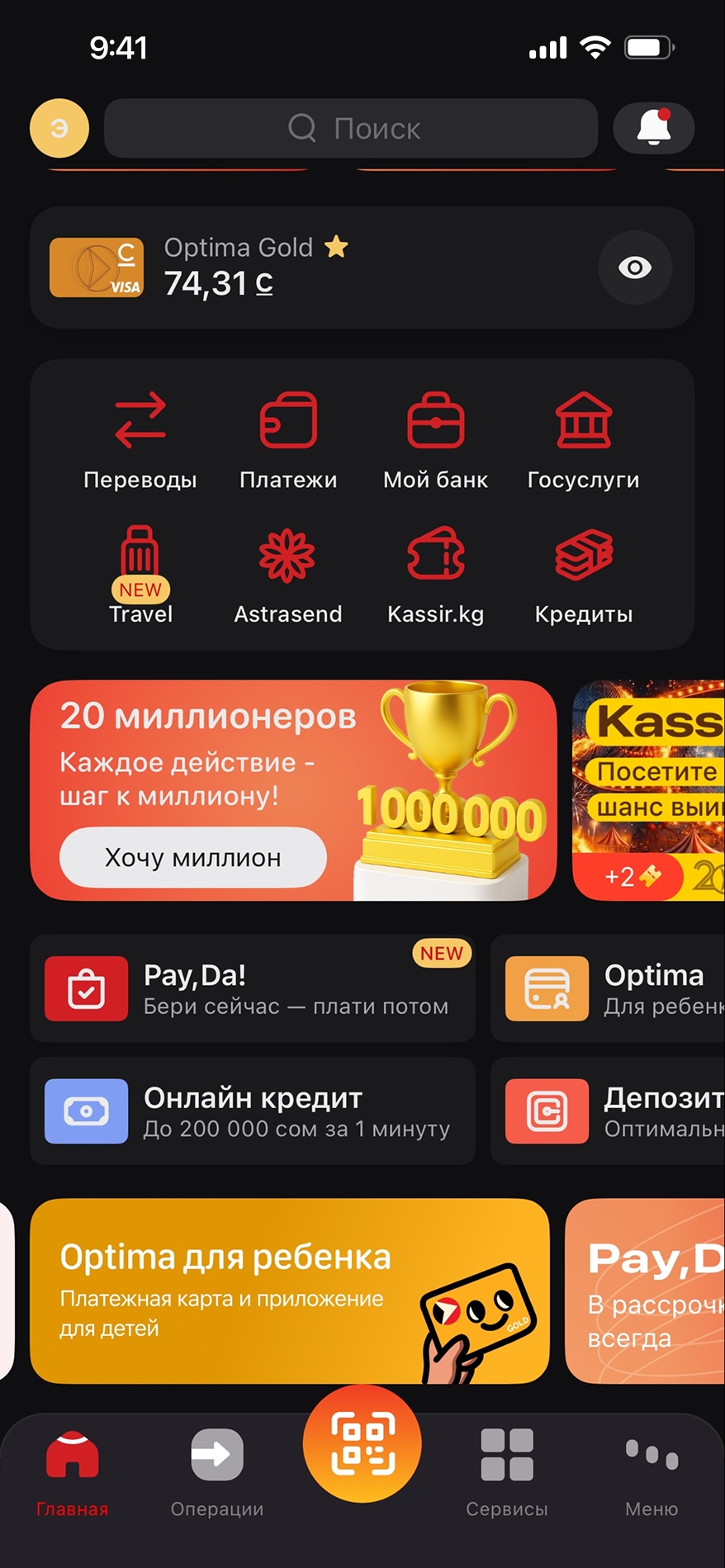Hide the balance with the eye icon
This screenshot has height=1568, width=725.
pyautogui.click(x=635, y=268)
